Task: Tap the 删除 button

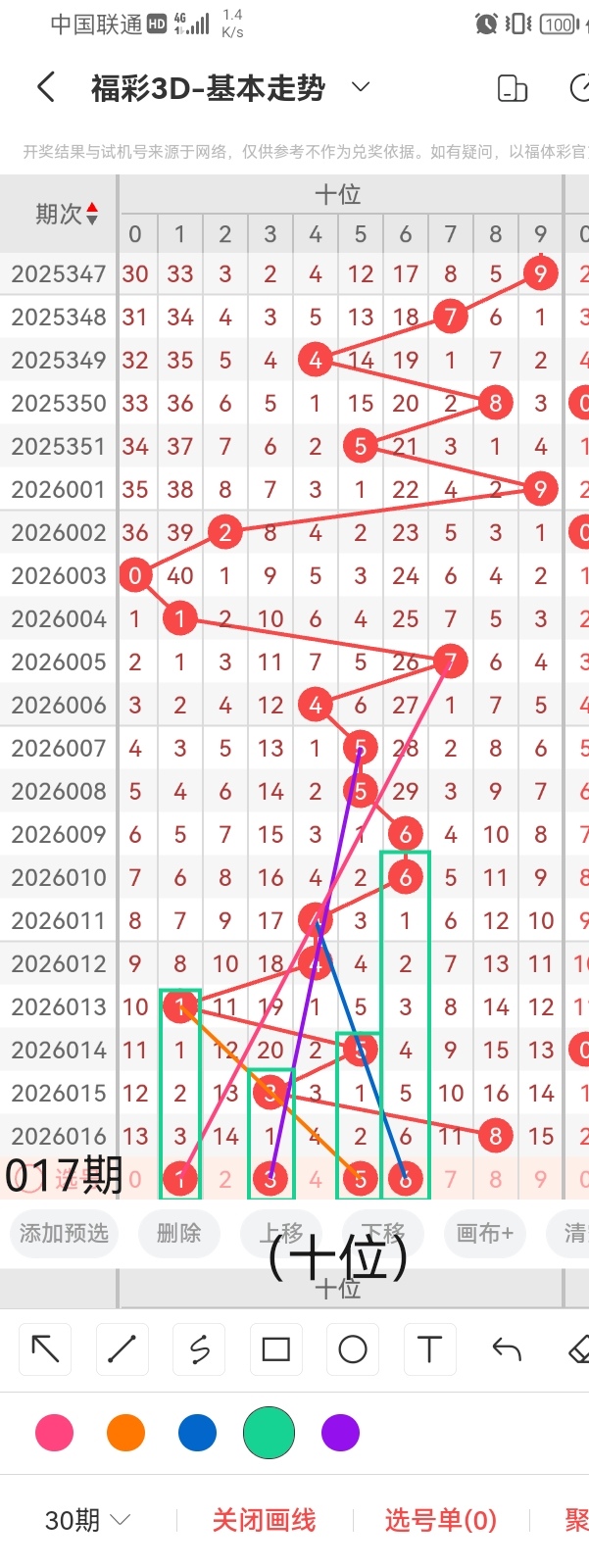Action: [x=178, y=1233]
